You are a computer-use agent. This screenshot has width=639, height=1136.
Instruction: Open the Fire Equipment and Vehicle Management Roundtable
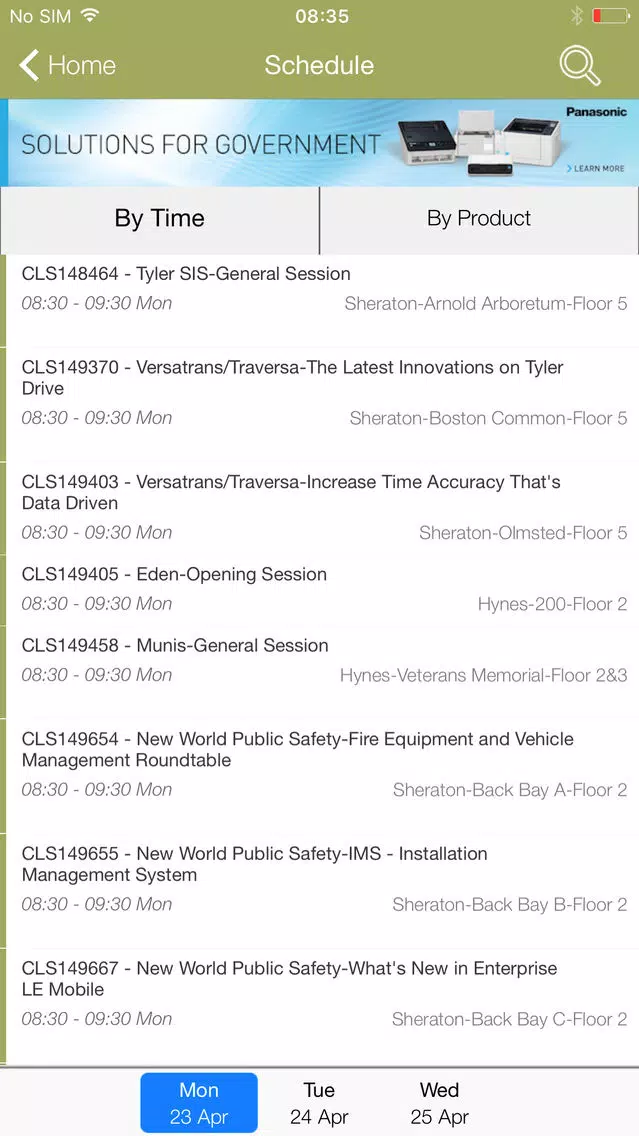[320, 764]
